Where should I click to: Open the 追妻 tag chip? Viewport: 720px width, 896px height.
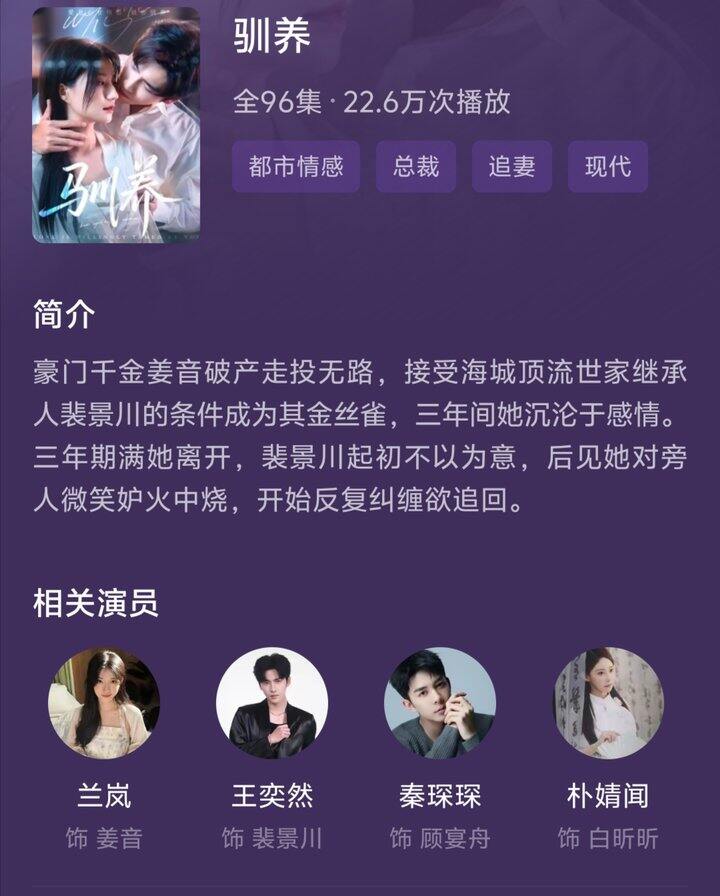pyautogui.click(x=512, y=167)
